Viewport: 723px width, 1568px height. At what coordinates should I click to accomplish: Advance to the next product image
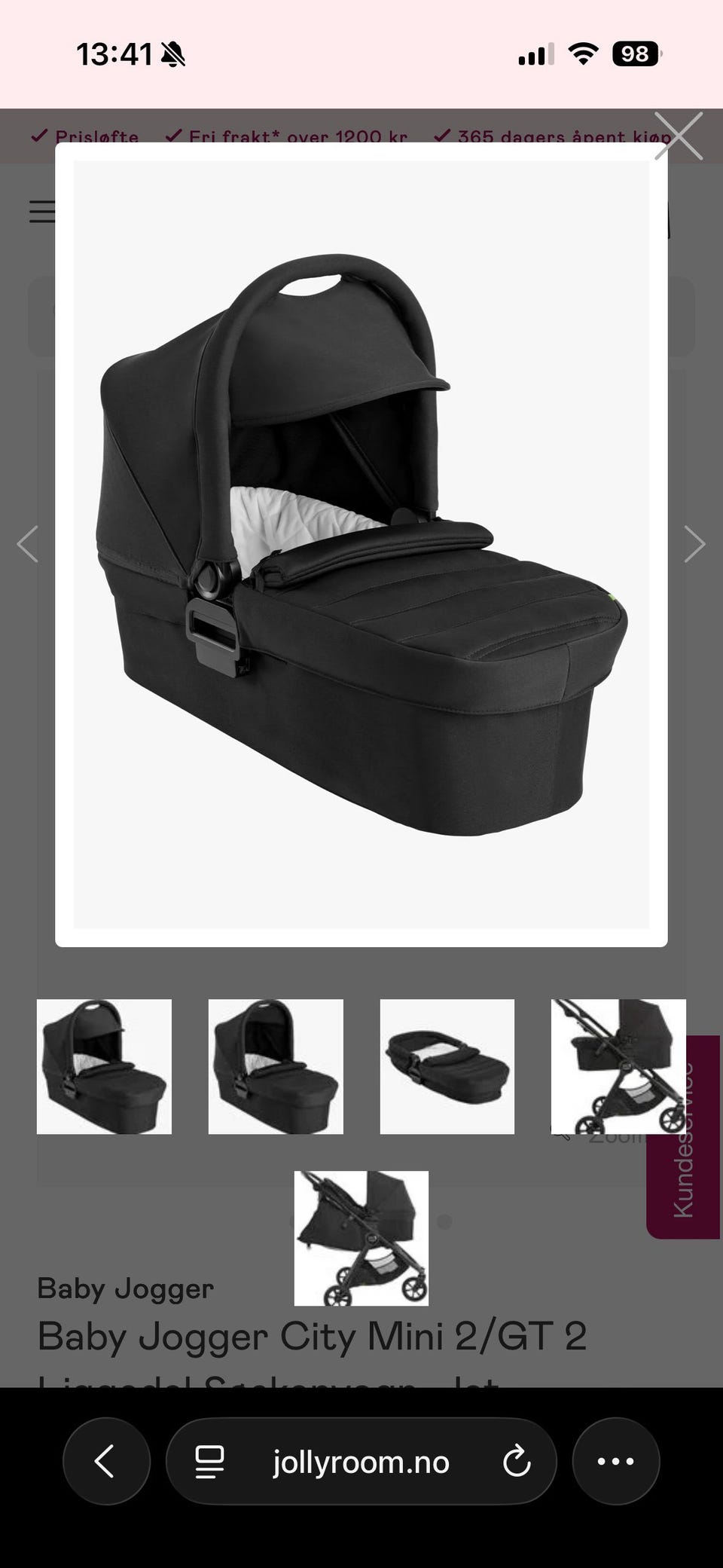tap(694, 544)
